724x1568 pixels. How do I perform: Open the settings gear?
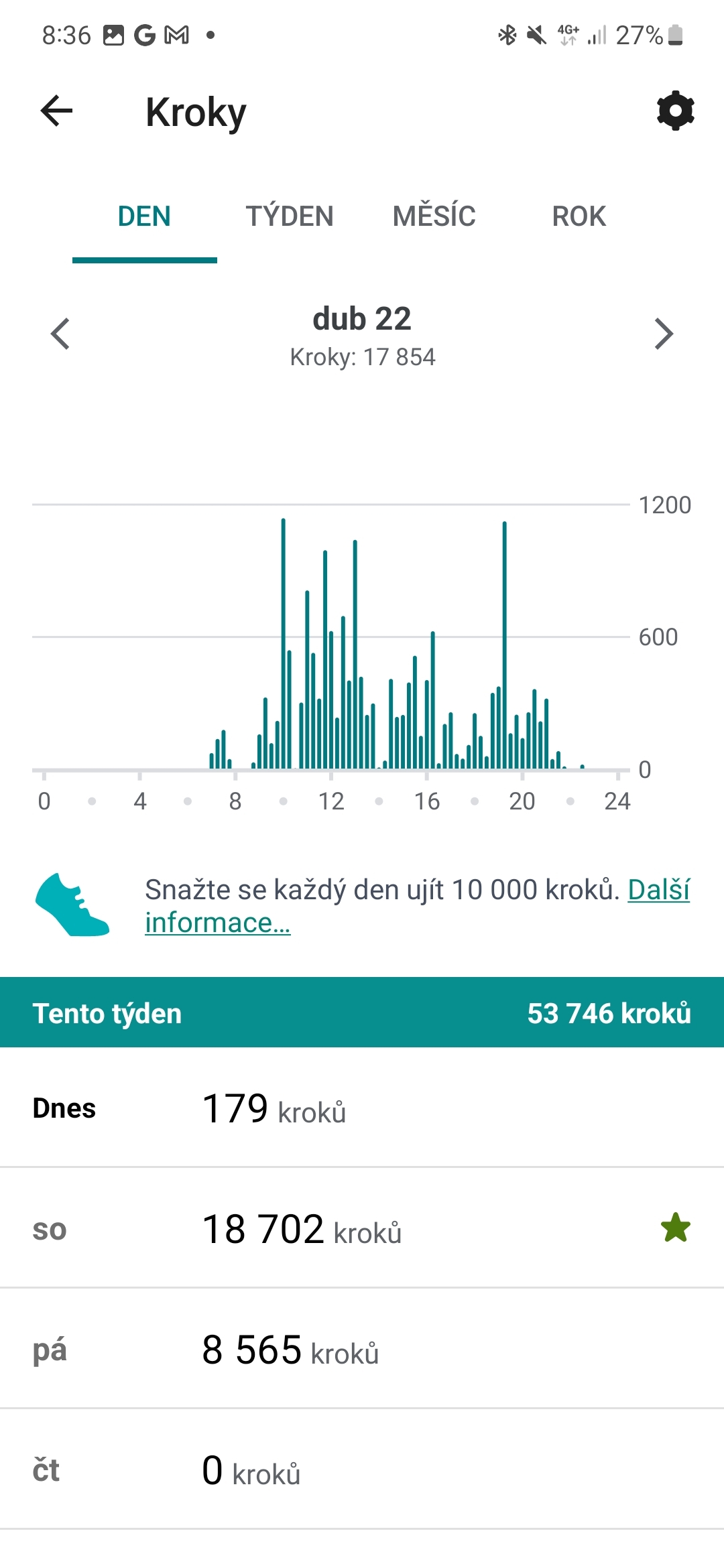tap(675, 111)
